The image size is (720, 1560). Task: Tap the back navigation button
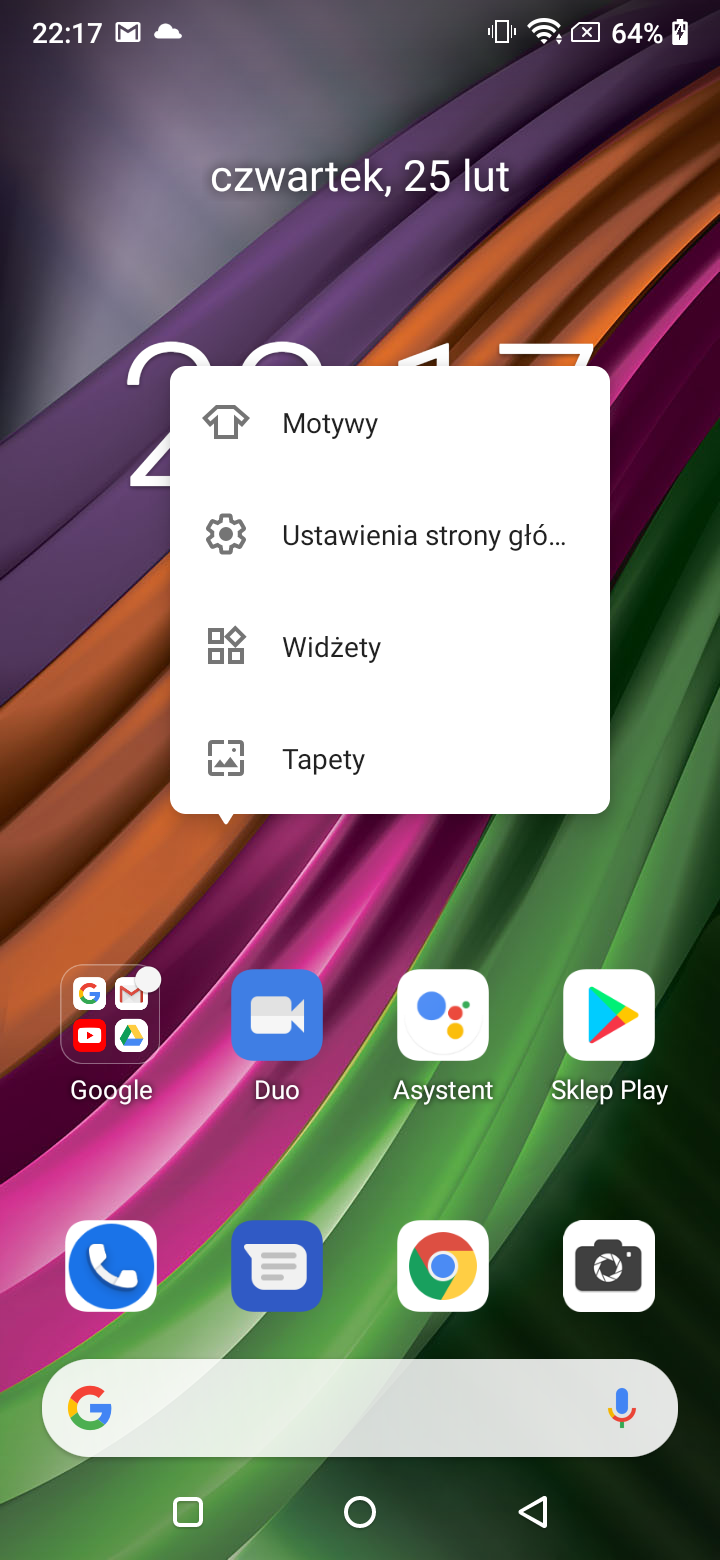point(533,1512)
